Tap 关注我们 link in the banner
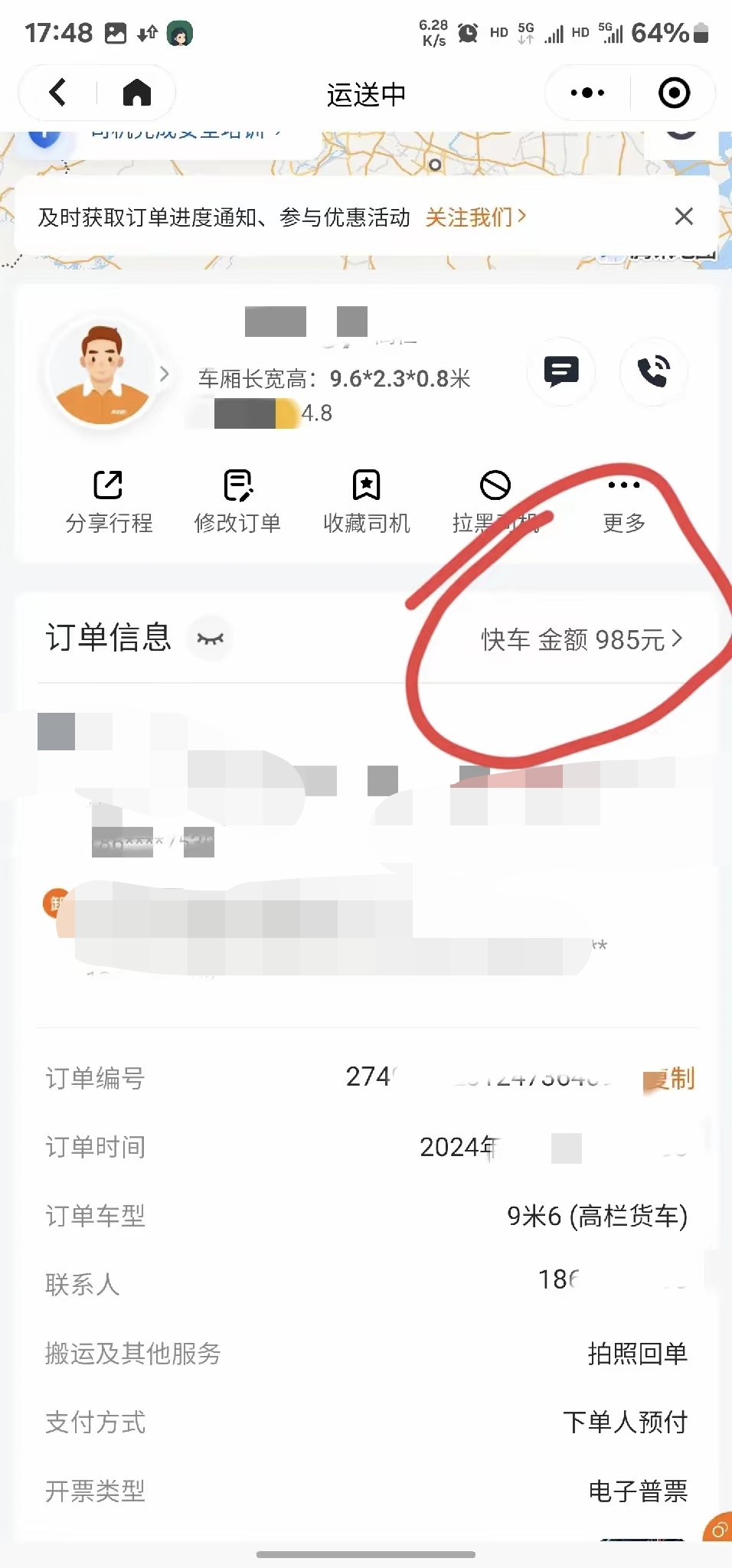The image size is (732, 1568). pyautogui.click(x=475, y=217)
